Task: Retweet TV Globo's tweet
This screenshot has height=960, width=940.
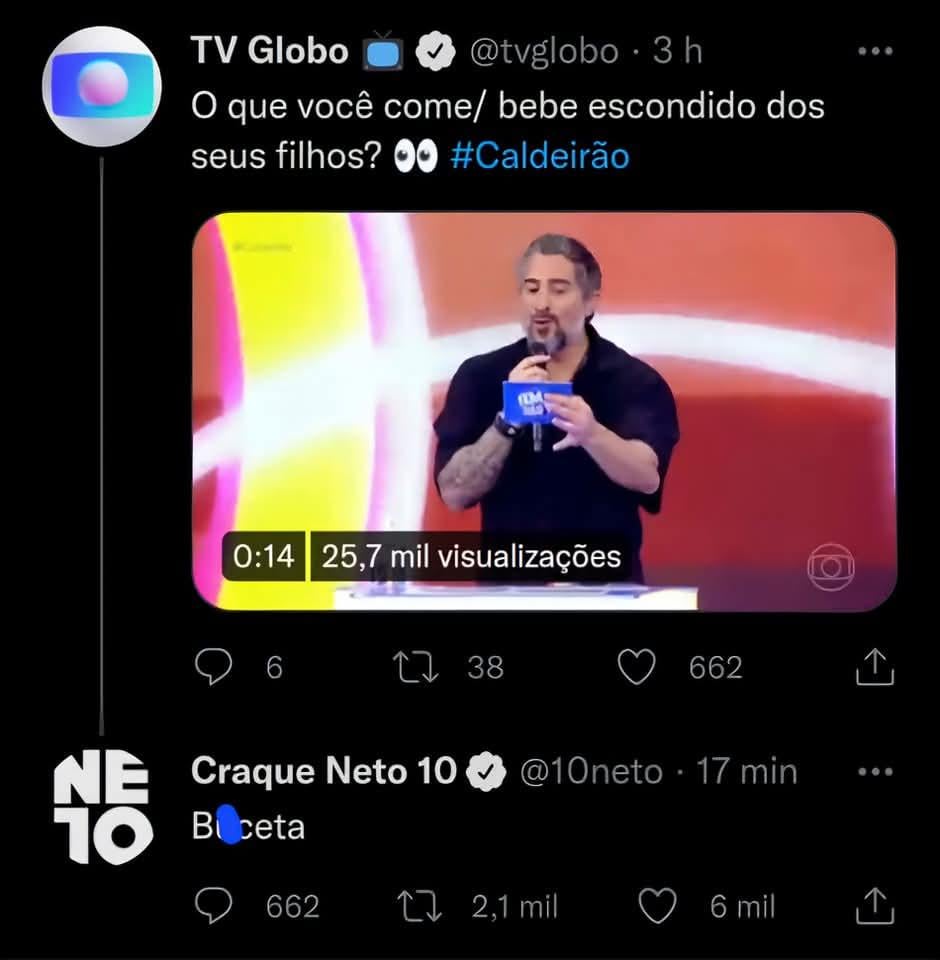Action: coord(416,667)
